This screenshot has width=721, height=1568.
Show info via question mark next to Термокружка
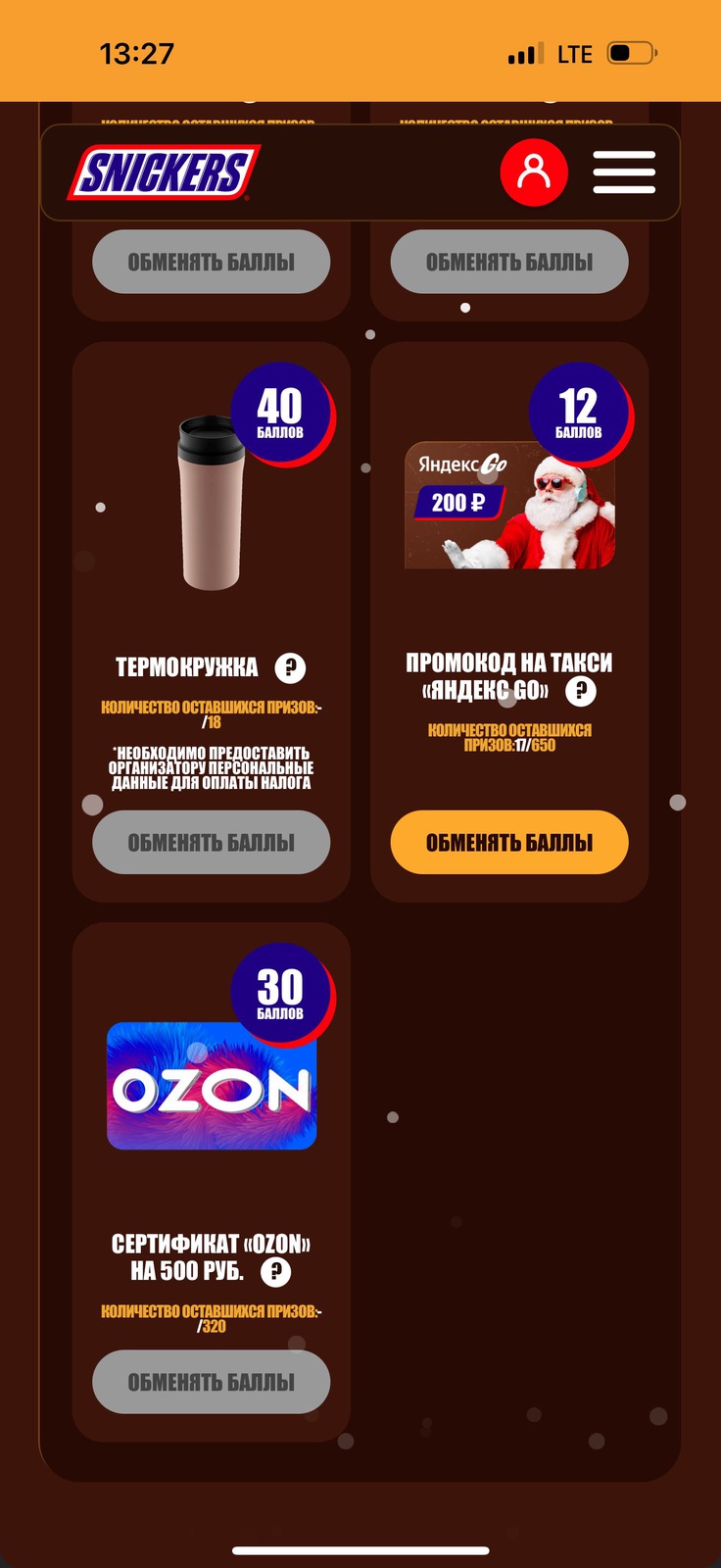(x=290, y=668)
